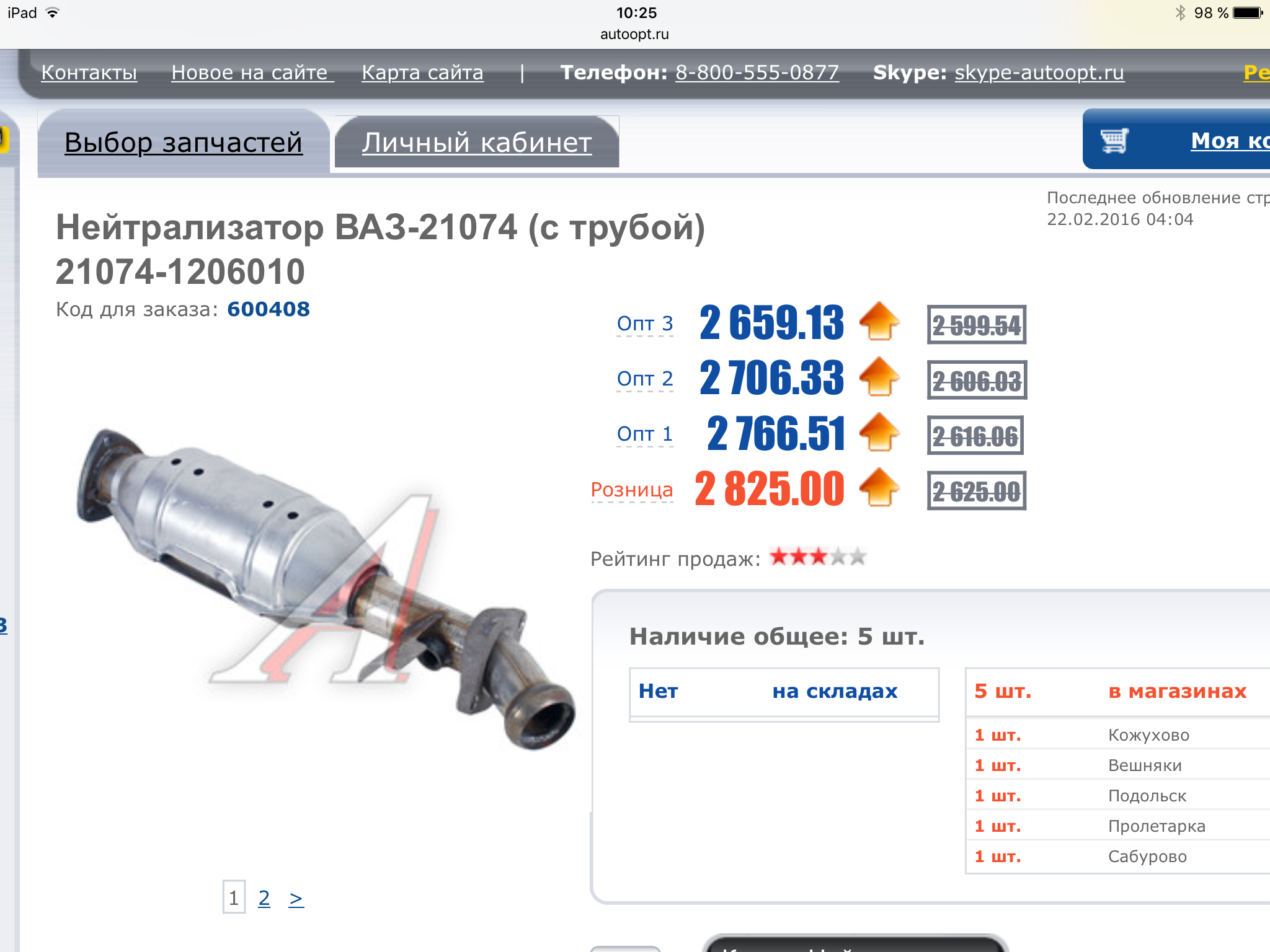
Task: Tap the Розница price label
Action: (x=632, y=490)
